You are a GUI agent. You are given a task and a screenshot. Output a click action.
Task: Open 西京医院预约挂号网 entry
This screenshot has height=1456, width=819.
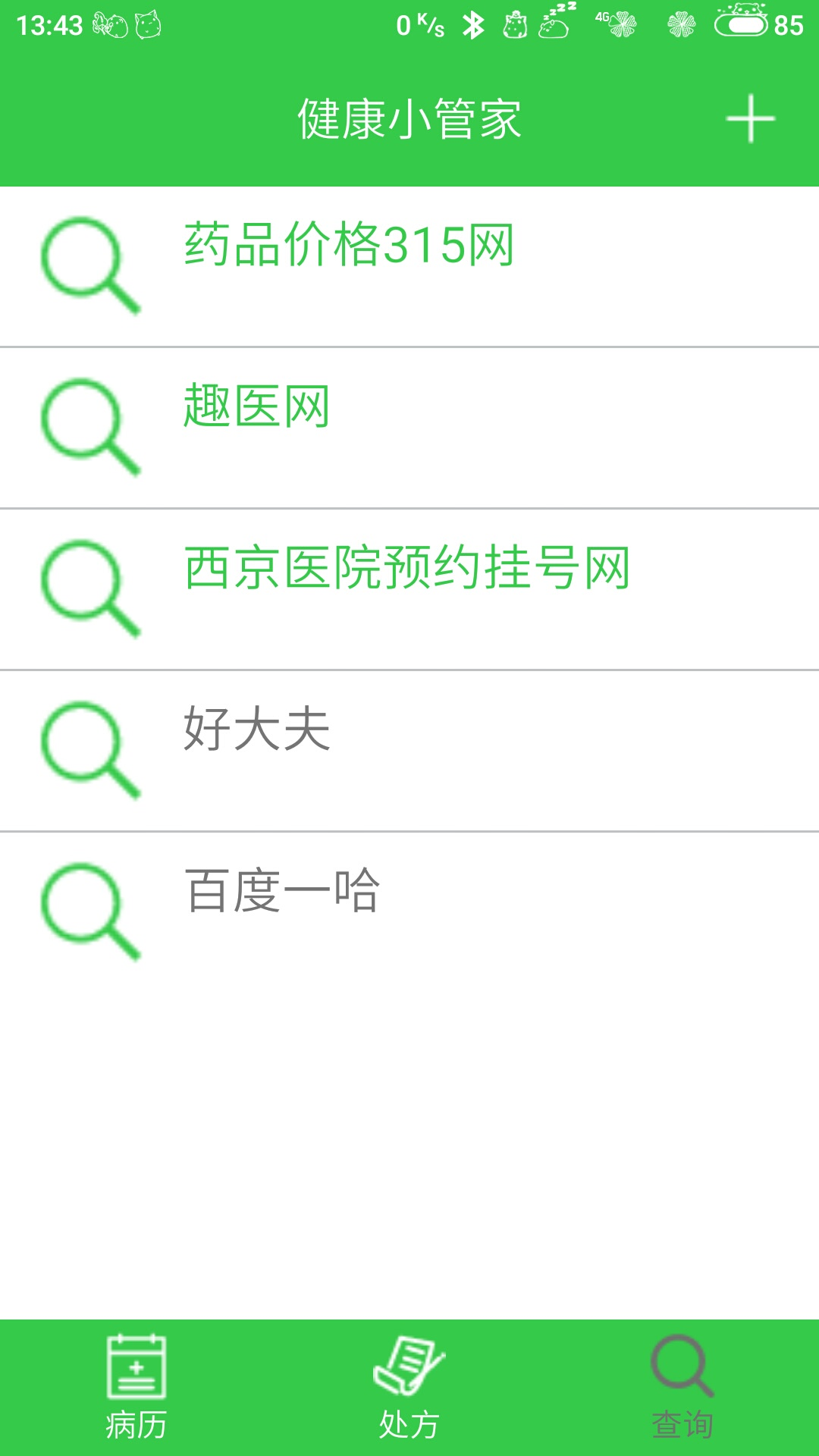pos(407,568)
